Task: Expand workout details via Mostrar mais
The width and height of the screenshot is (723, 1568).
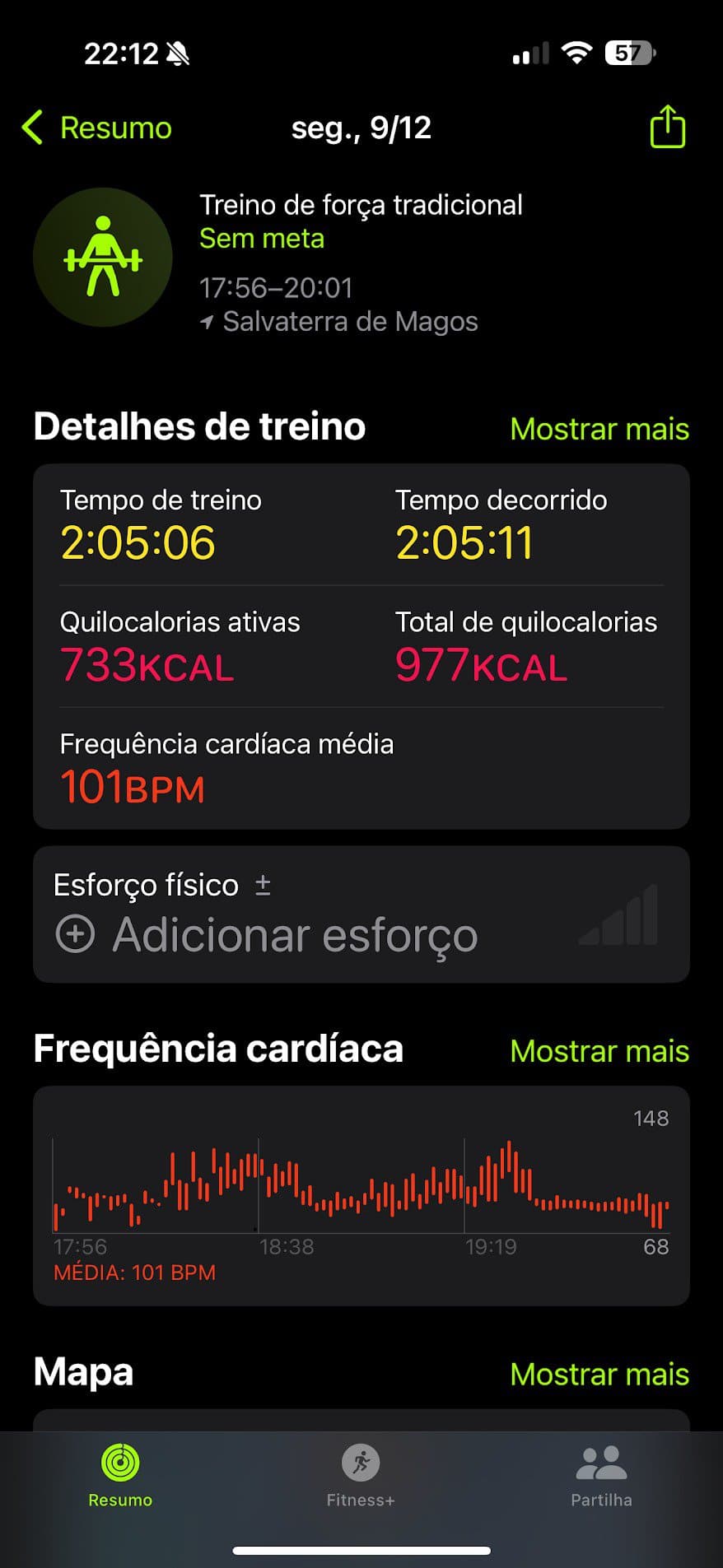Action: pos(599,429)
